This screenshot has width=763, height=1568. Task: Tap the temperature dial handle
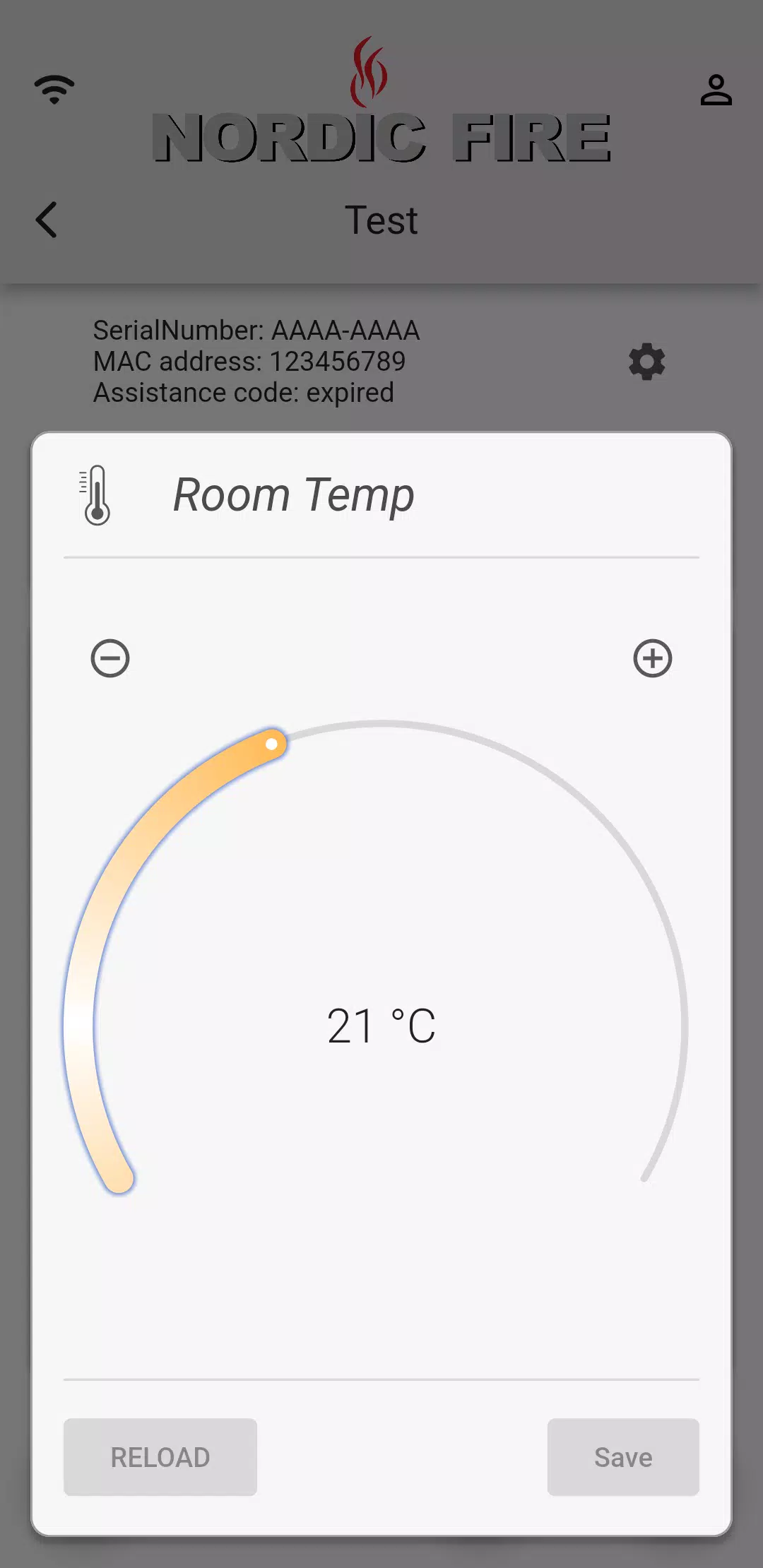click(271, 744)
